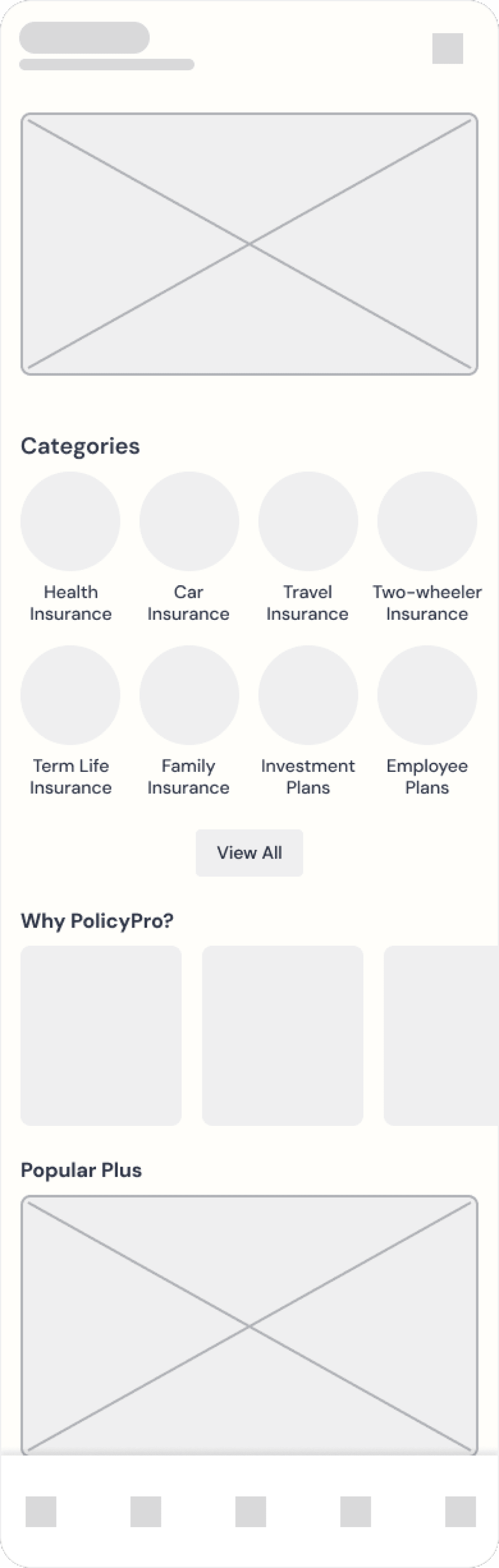Open the Health Insurance category
Screen dimensions: 499x1568
coord(70,521)
